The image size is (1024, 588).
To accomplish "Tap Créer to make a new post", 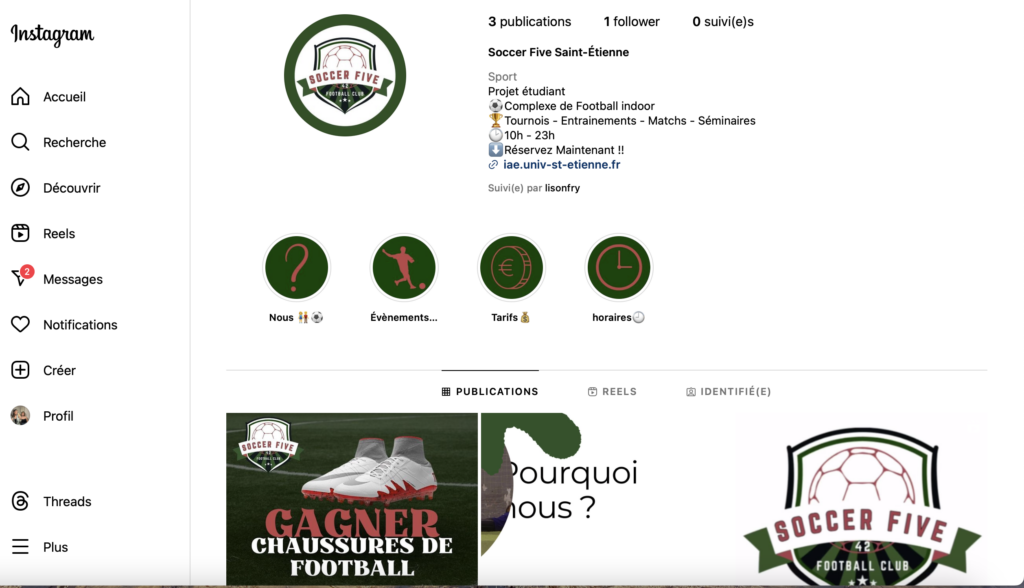I will (58, 370).
